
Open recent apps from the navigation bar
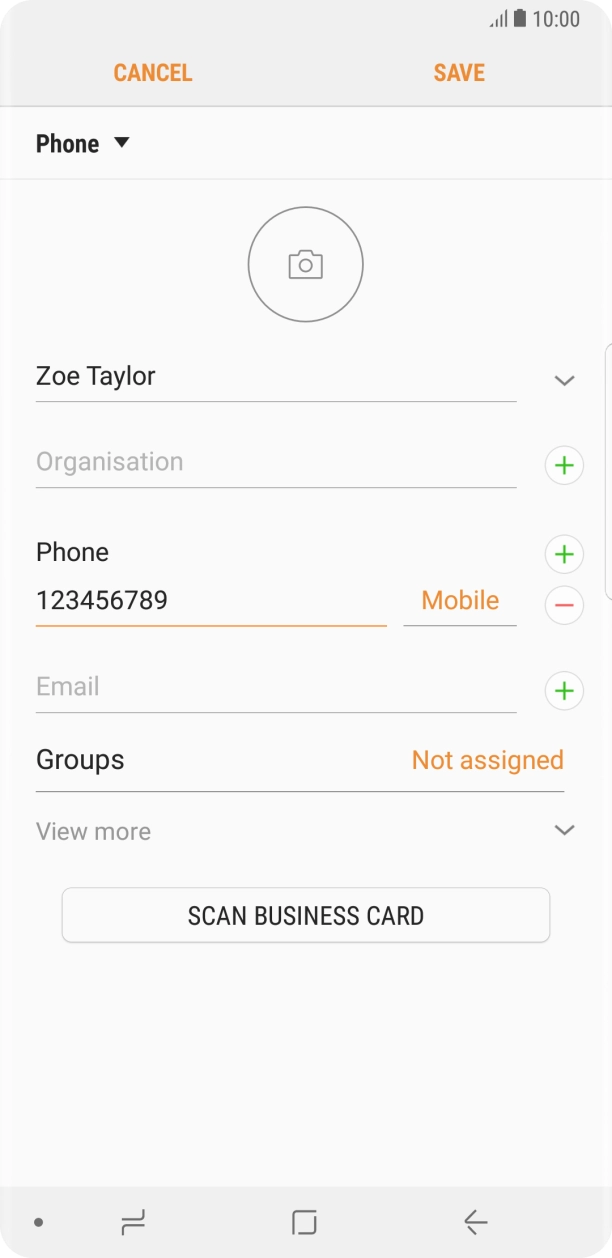[133, 1221]
